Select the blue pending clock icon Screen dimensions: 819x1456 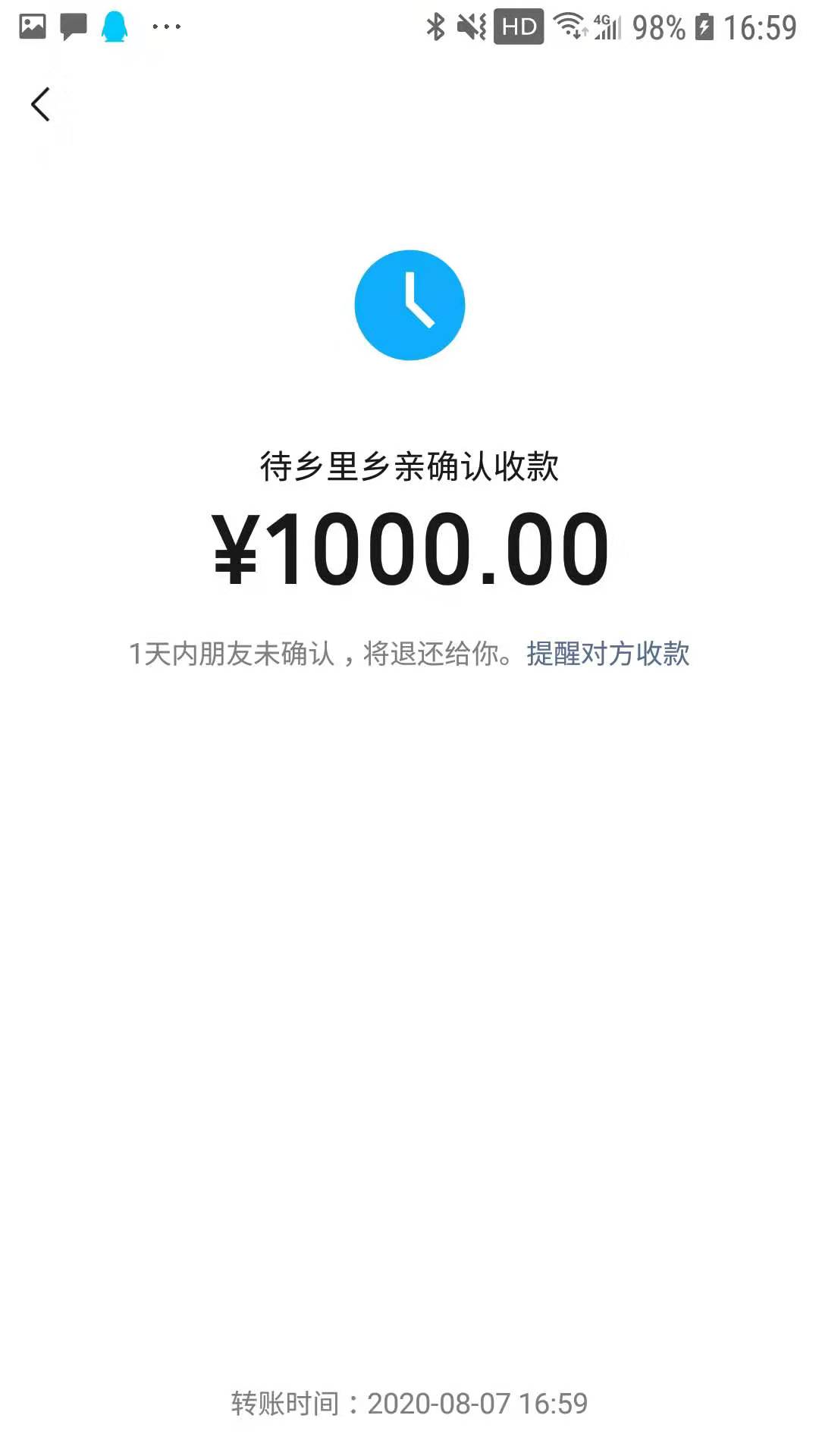[x=409, y=303]
